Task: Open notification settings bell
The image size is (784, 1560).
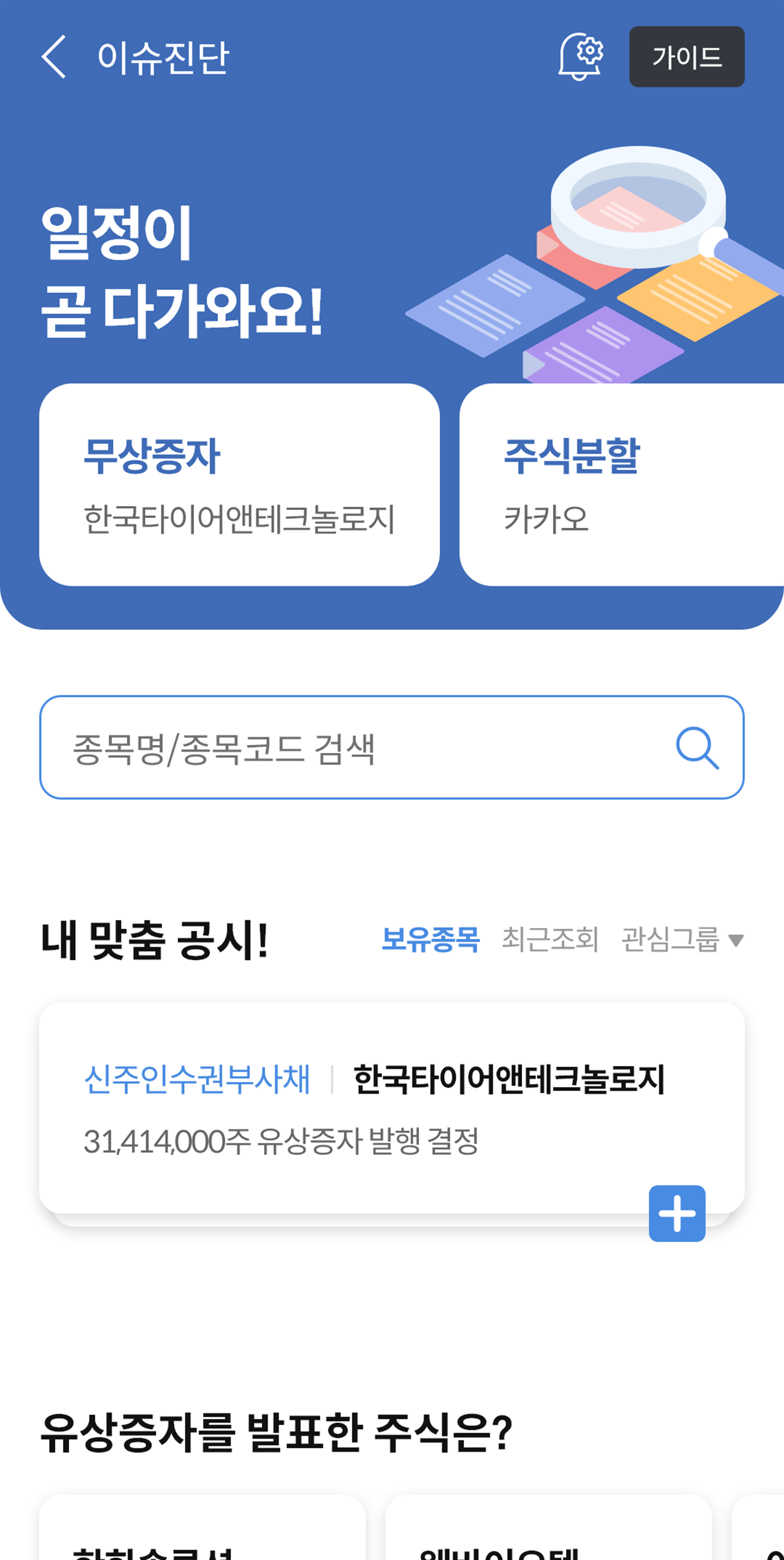Action: pyautogui.click(x=580, y=57)
